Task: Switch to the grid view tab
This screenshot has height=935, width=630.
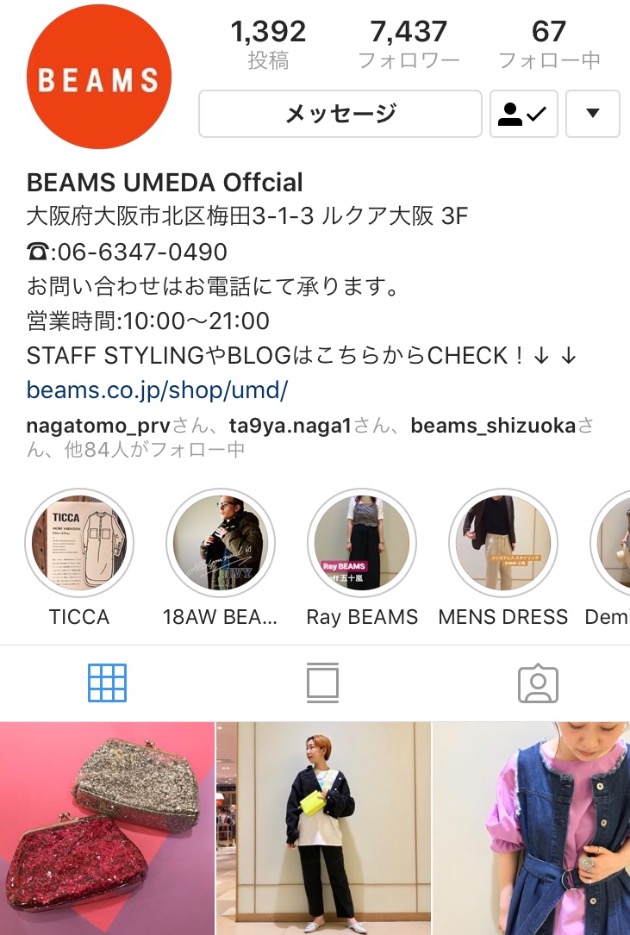Action: click(107, 683)
